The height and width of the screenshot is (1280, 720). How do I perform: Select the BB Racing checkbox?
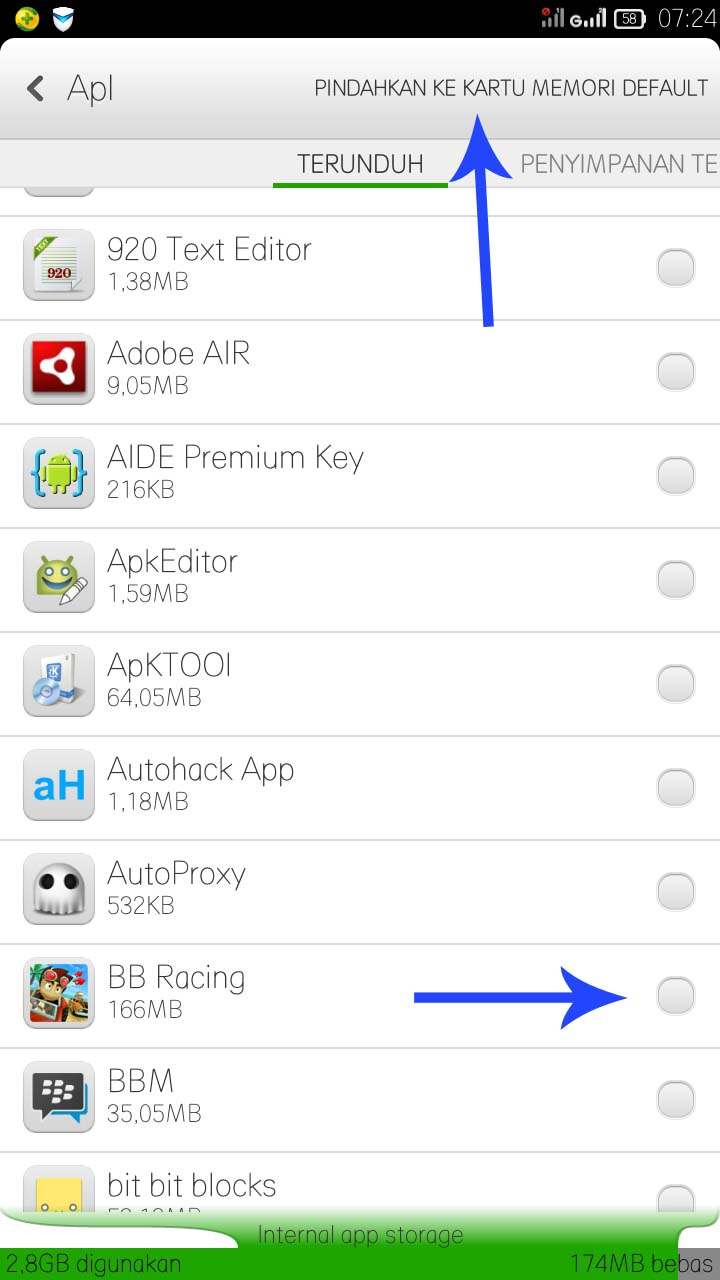point(676,996)
